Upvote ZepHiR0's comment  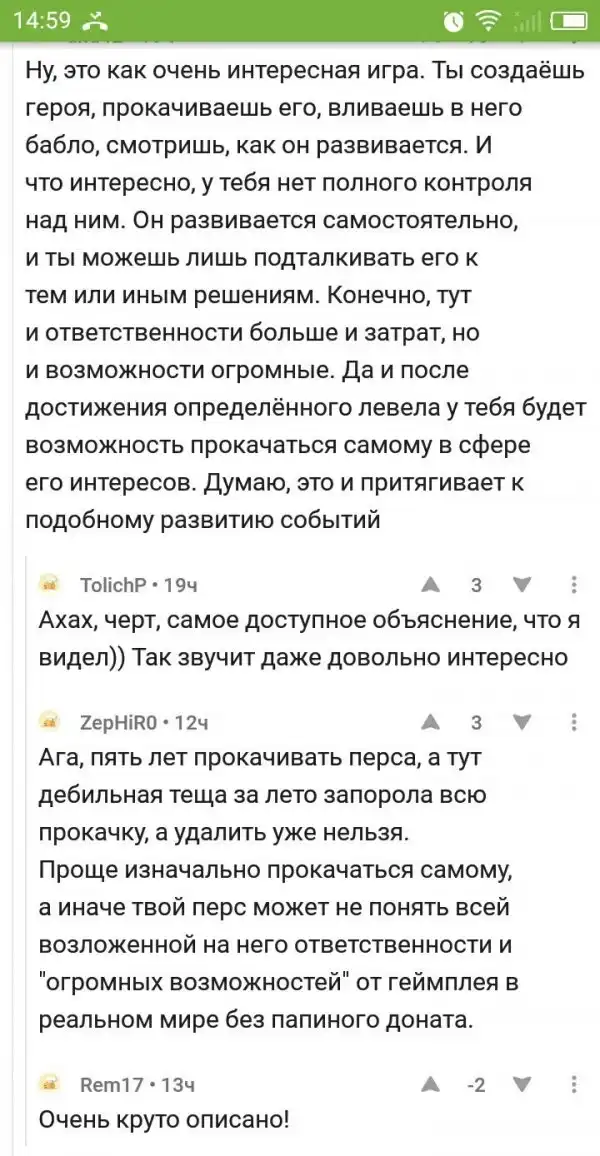(x=430, y=722)
